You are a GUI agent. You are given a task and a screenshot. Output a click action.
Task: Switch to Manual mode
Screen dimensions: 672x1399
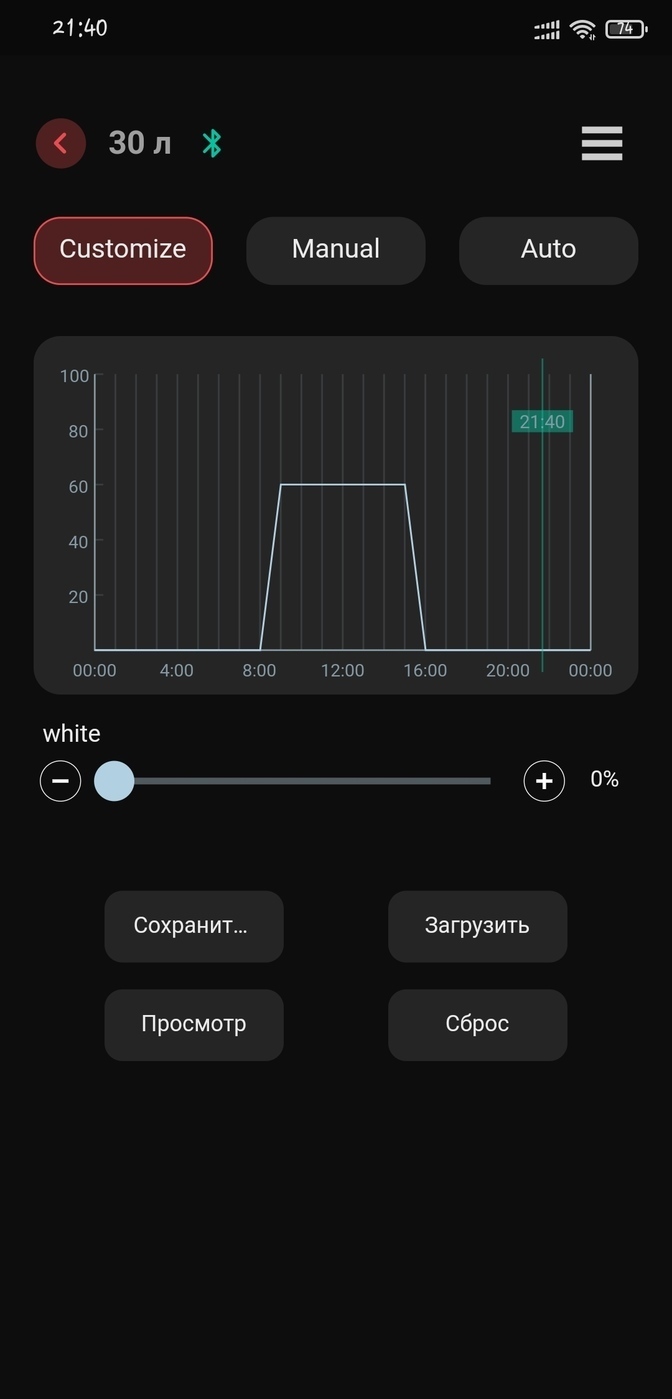336,250
